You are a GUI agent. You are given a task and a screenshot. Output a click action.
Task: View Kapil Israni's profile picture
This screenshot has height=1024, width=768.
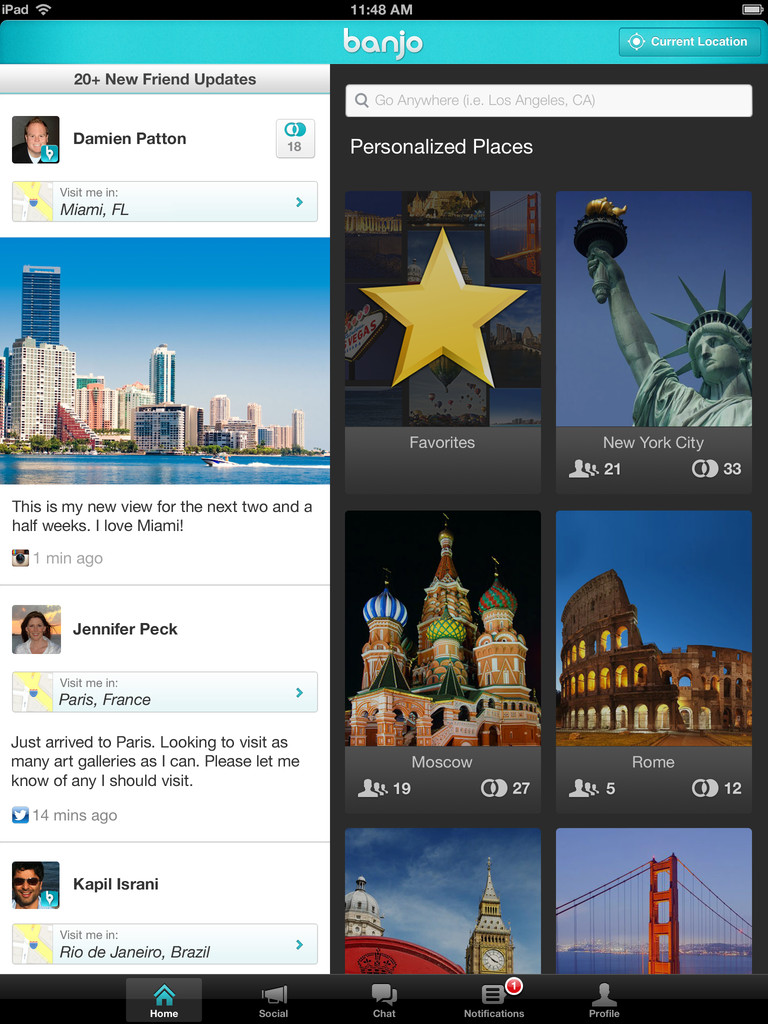point(36,884)
